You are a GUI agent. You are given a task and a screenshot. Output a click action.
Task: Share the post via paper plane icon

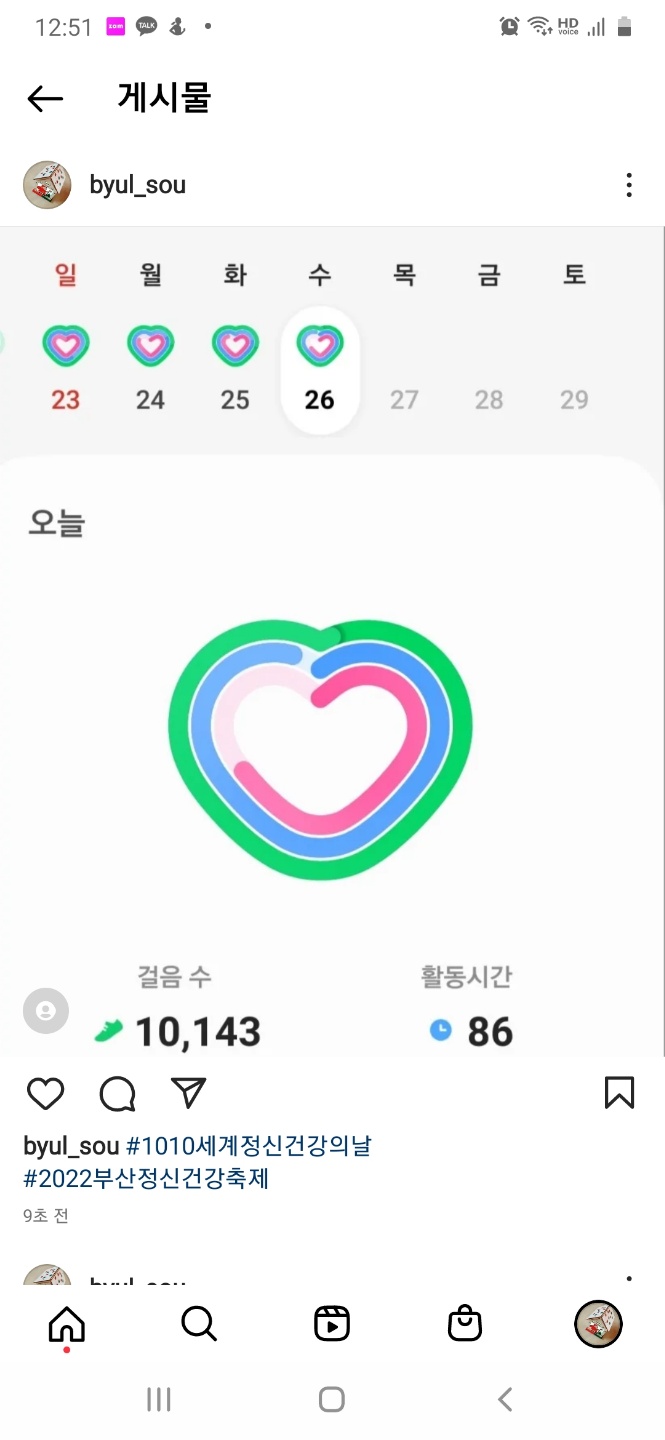coord(188,1093)
